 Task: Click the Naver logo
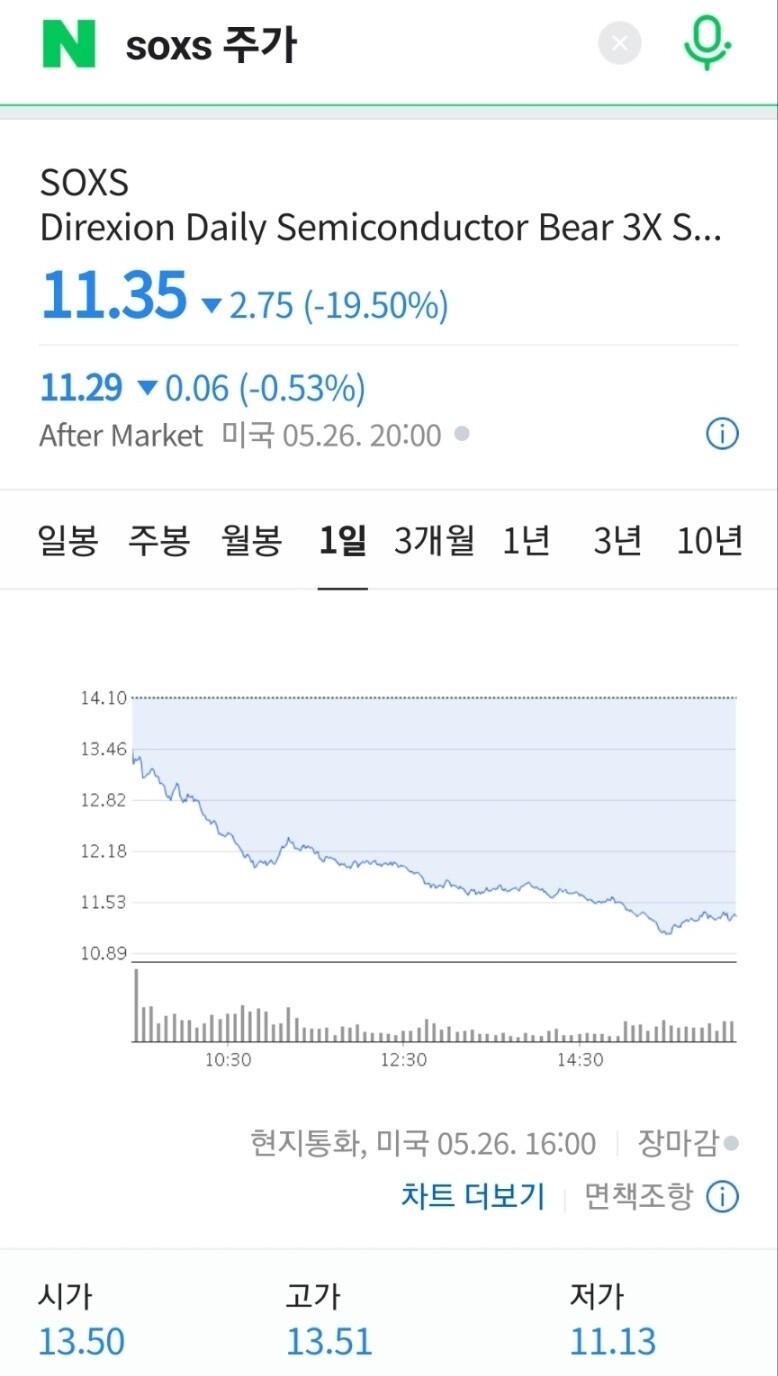click(x=65, y=44)
